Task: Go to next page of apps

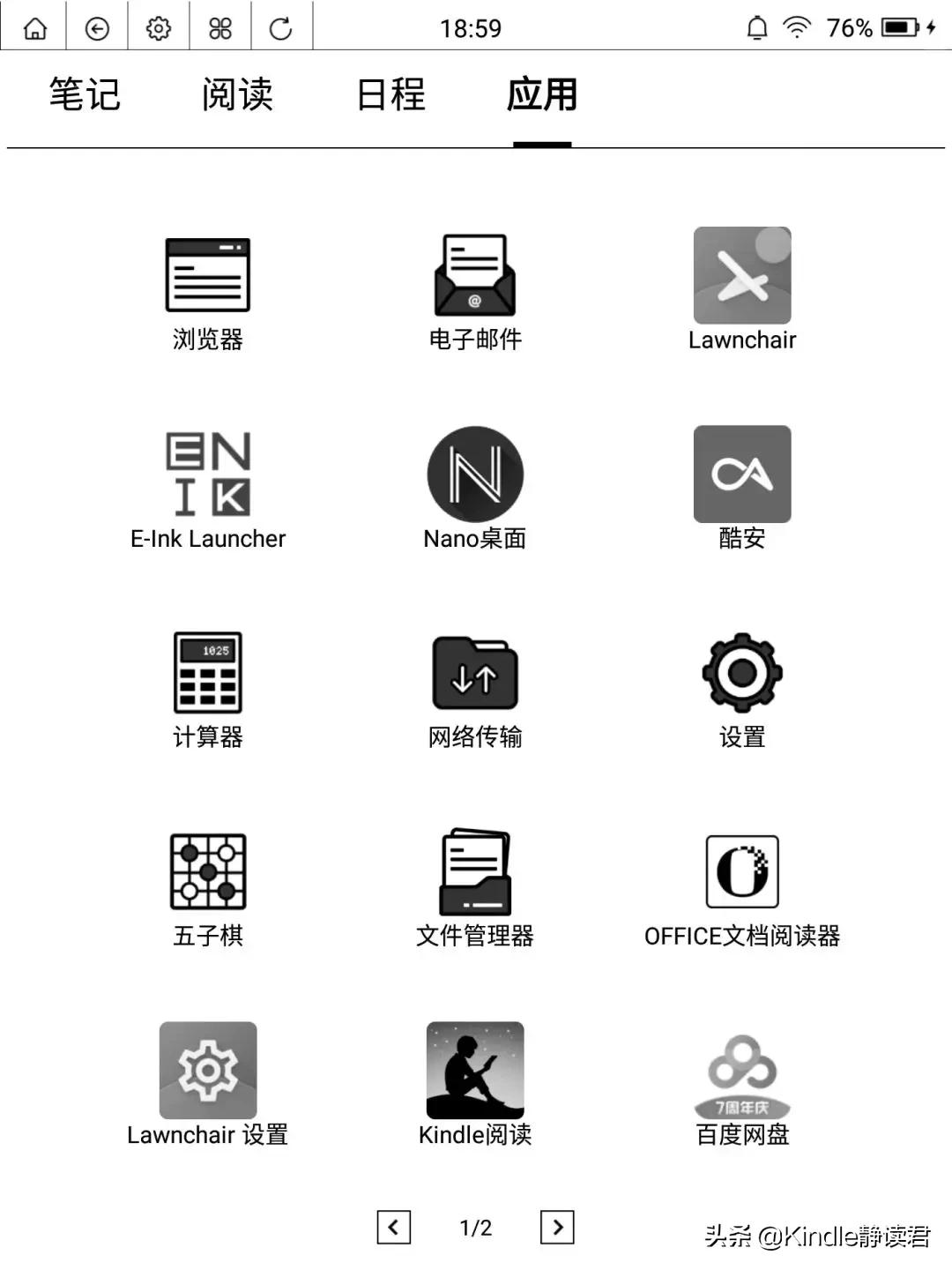Action: click(x=556, y=1227)
